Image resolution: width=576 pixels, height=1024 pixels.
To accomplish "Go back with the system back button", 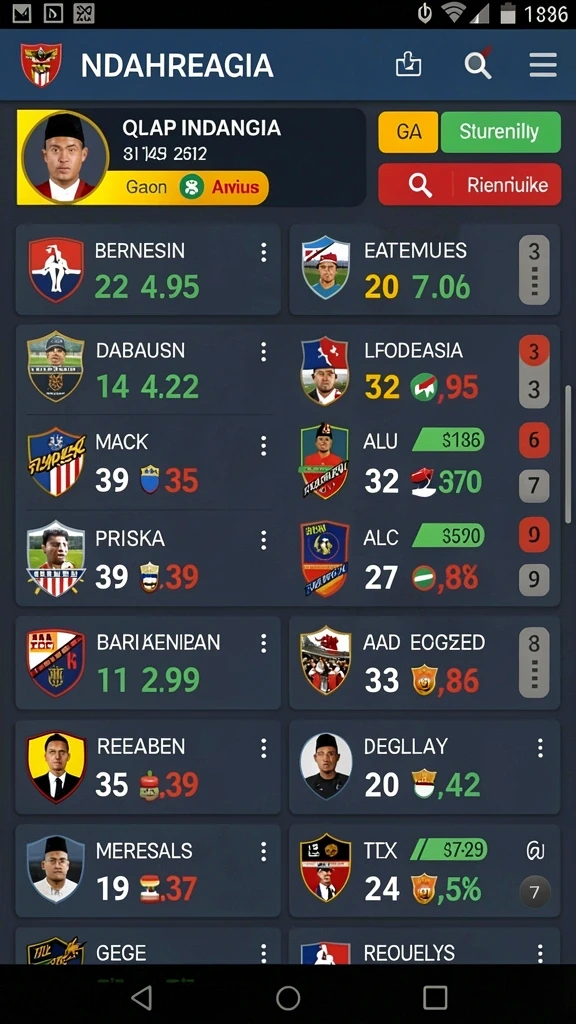I will click(x=142, y=997).
